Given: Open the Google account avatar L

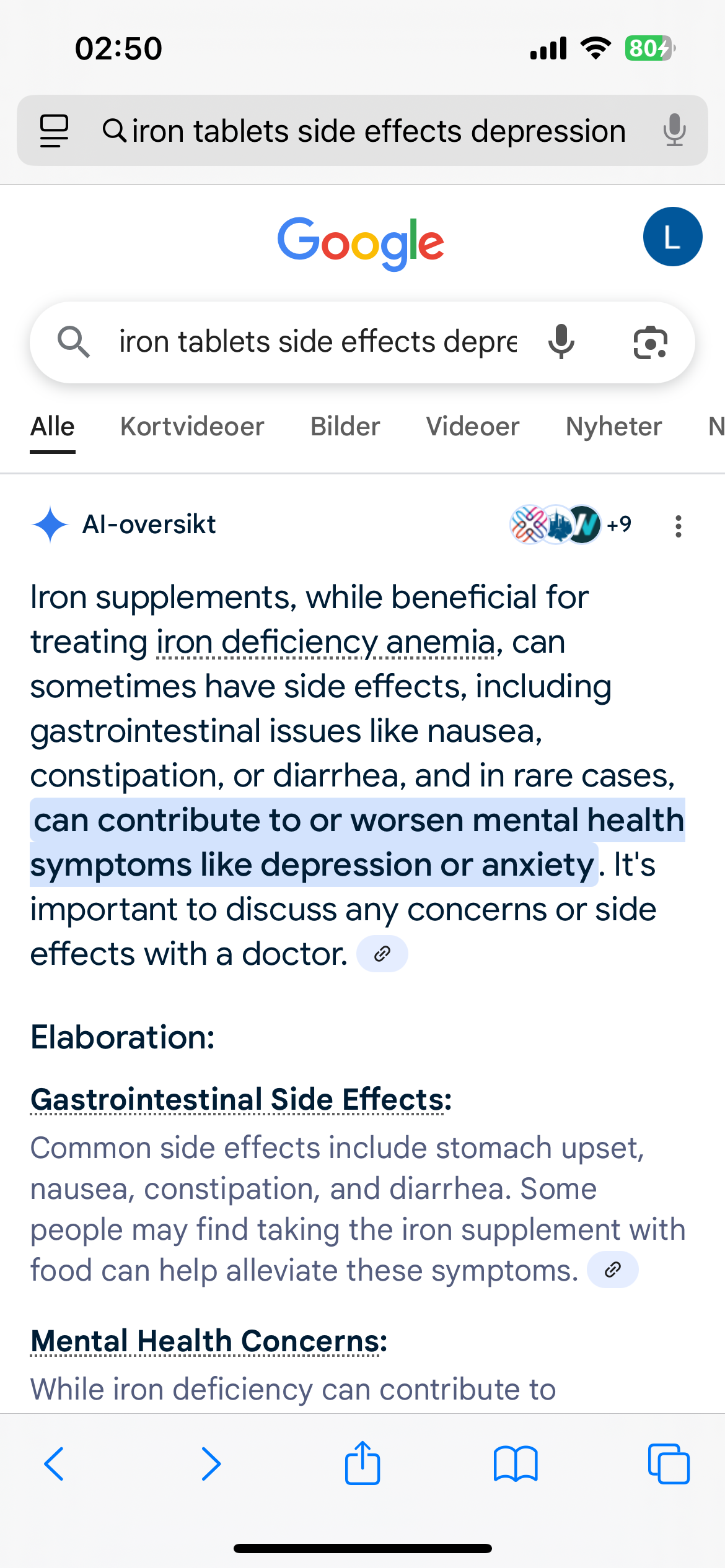Looking at the screenshot, I should pos(672,237).
